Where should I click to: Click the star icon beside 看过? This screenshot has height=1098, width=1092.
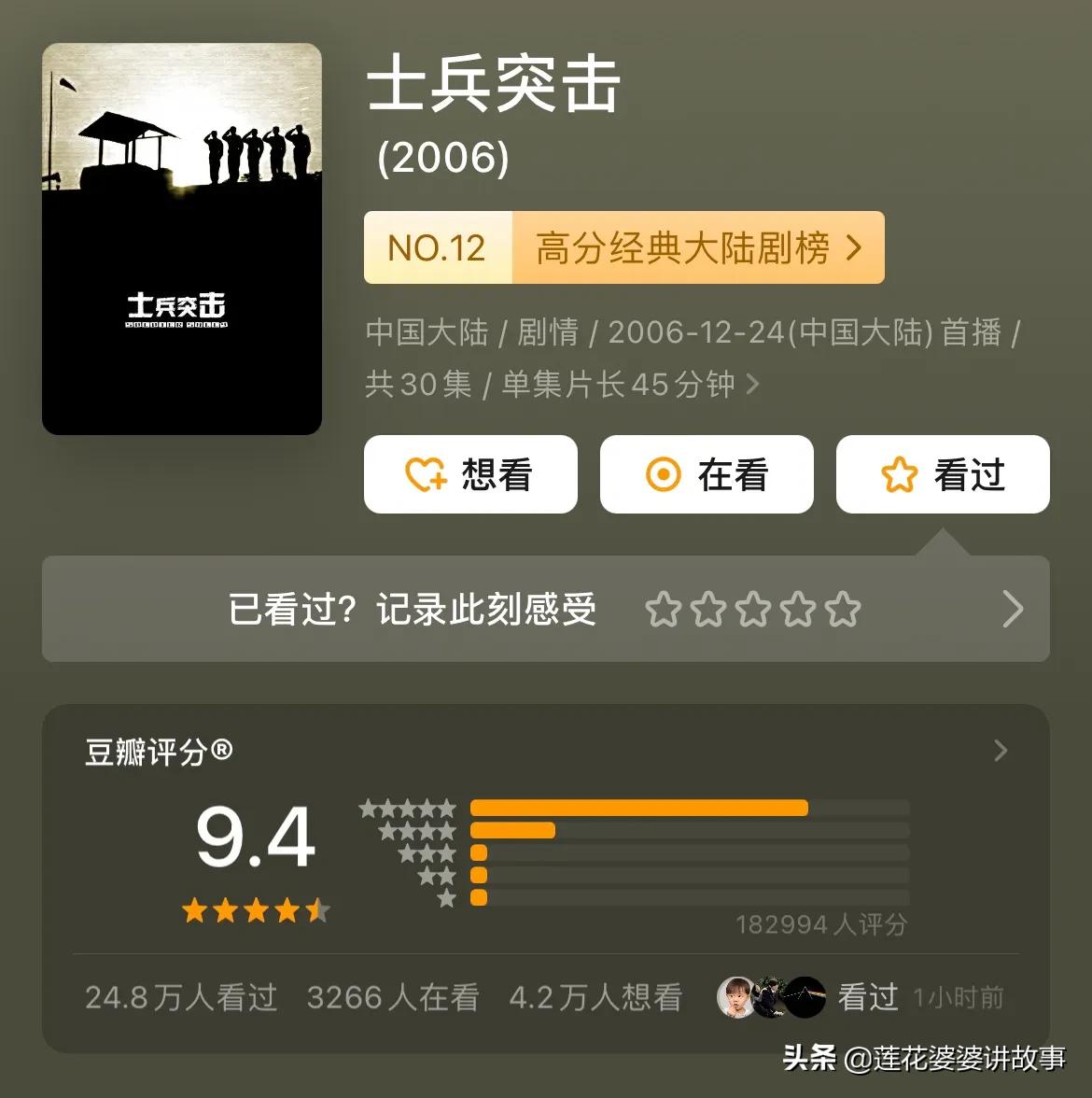[x=898, y=474]
